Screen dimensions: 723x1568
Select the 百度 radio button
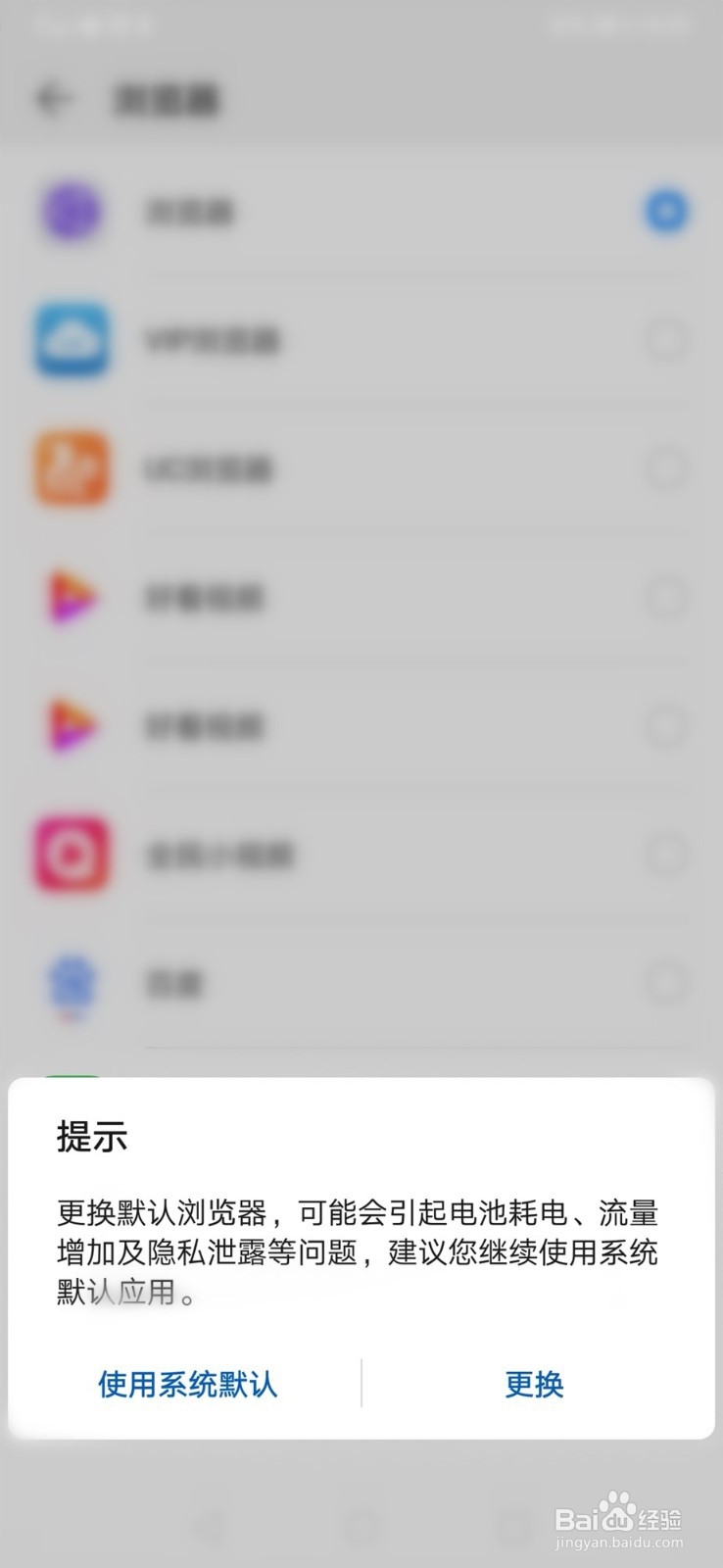pos(666,984)
